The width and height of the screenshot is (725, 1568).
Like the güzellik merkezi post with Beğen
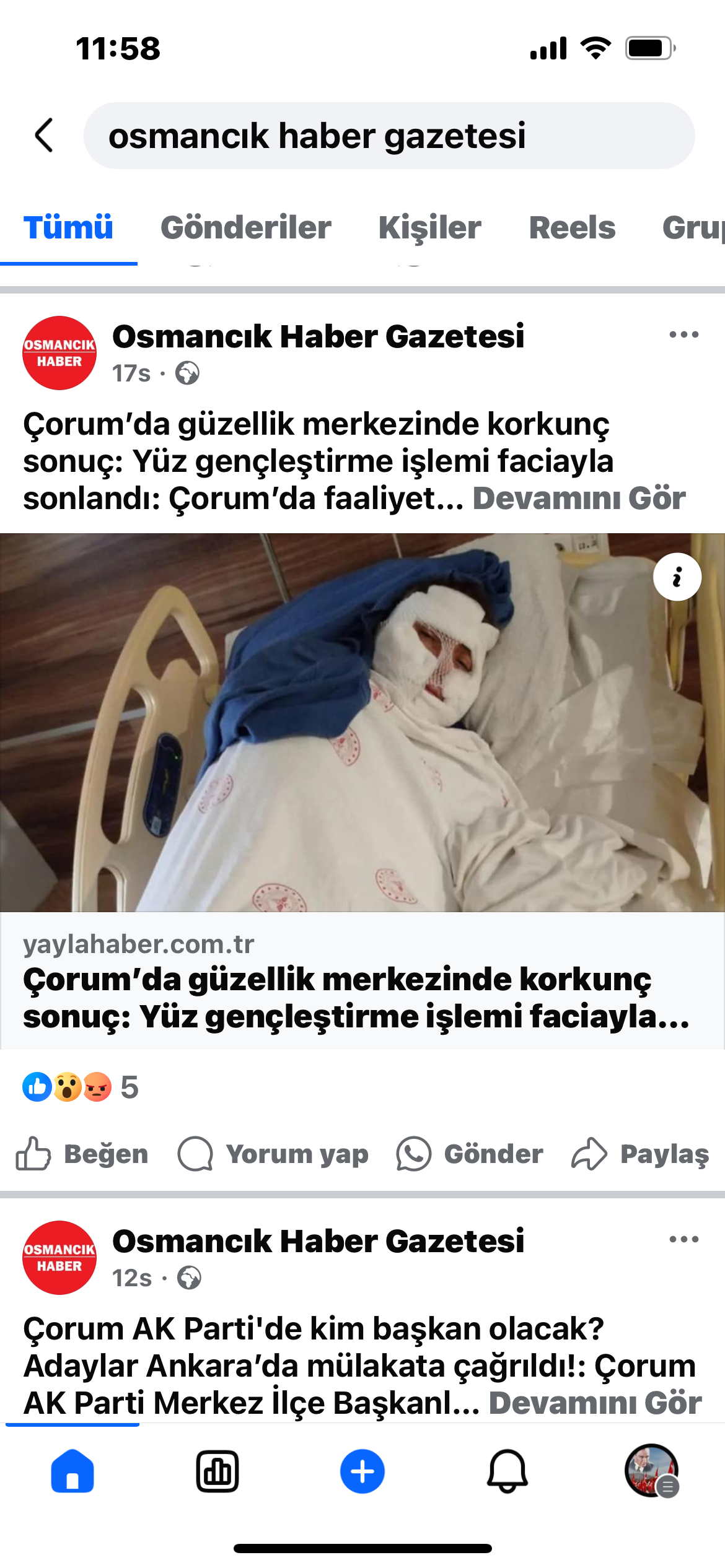pyautogui.click(x=82, y=1154)
